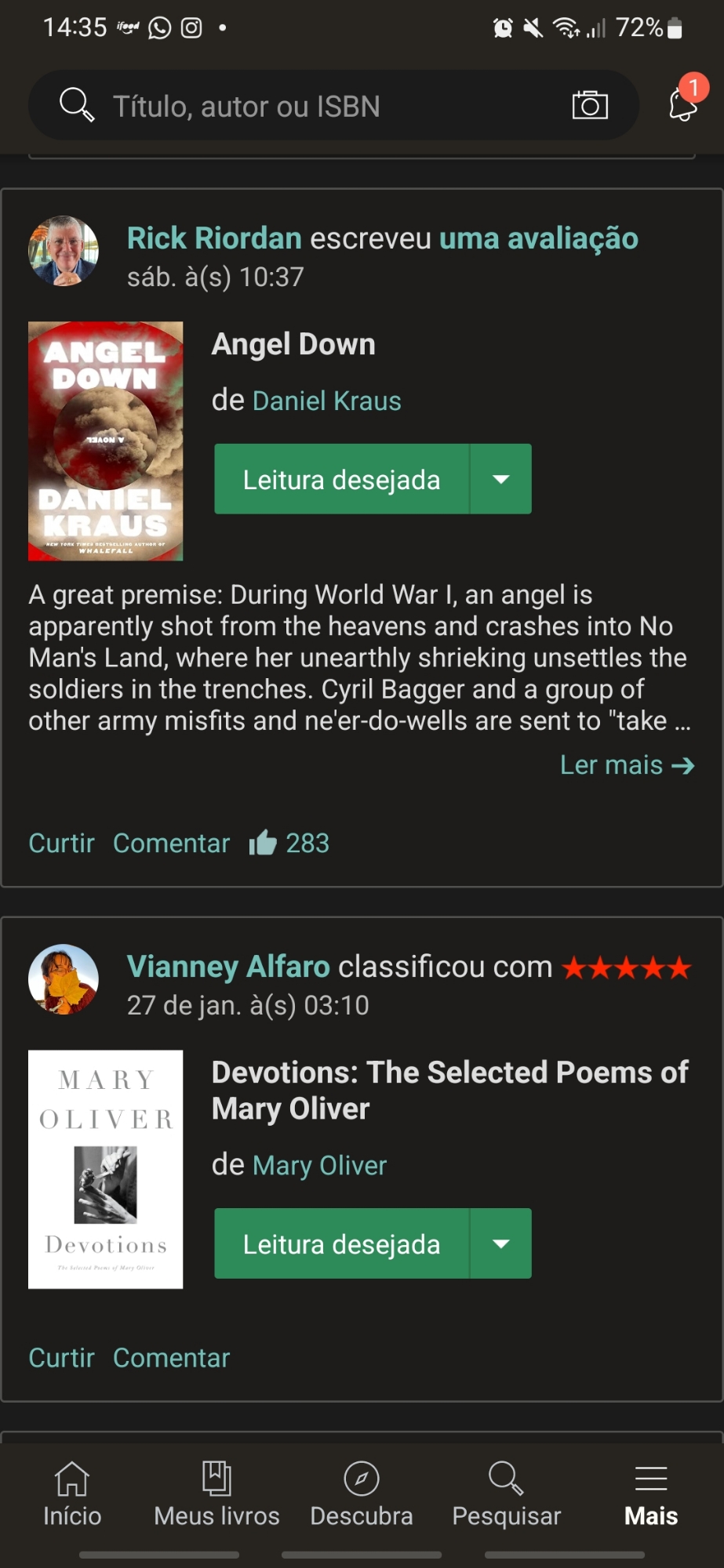Image resolution: width=724 pixels, height=1568 pixels.
Task: Open the notifications bell
Action: 682,104
